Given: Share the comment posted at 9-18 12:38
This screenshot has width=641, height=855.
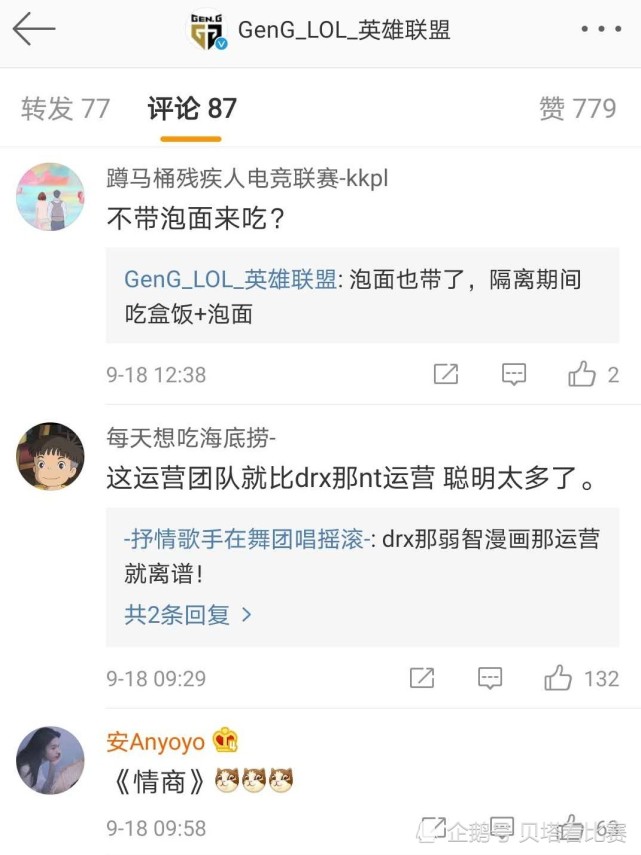Looking at the screenshot, I should click(446, 375).
